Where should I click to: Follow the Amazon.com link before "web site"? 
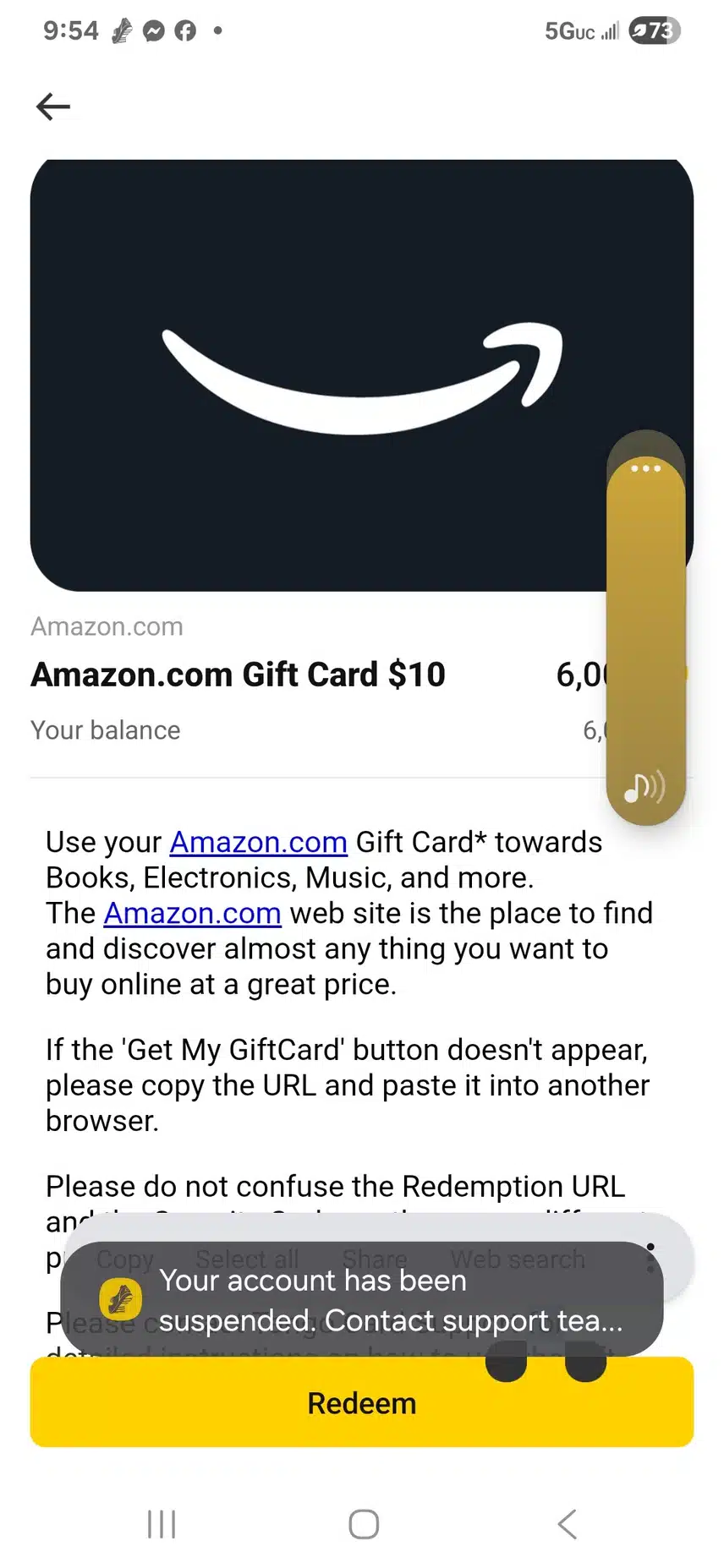pos(192,913)
